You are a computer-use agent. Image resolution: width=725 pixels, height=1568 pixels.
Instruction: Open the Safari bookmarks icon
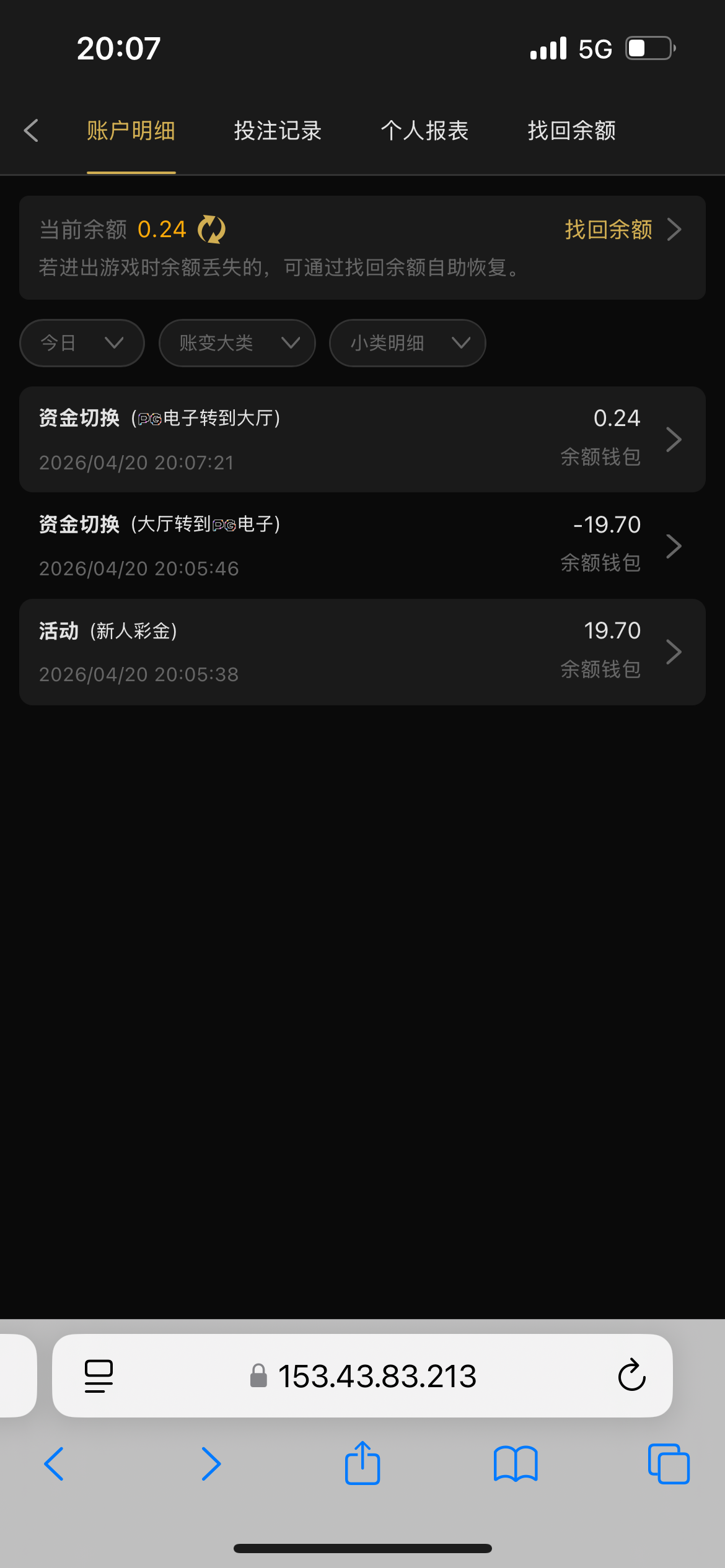[x=515, y=1464]
